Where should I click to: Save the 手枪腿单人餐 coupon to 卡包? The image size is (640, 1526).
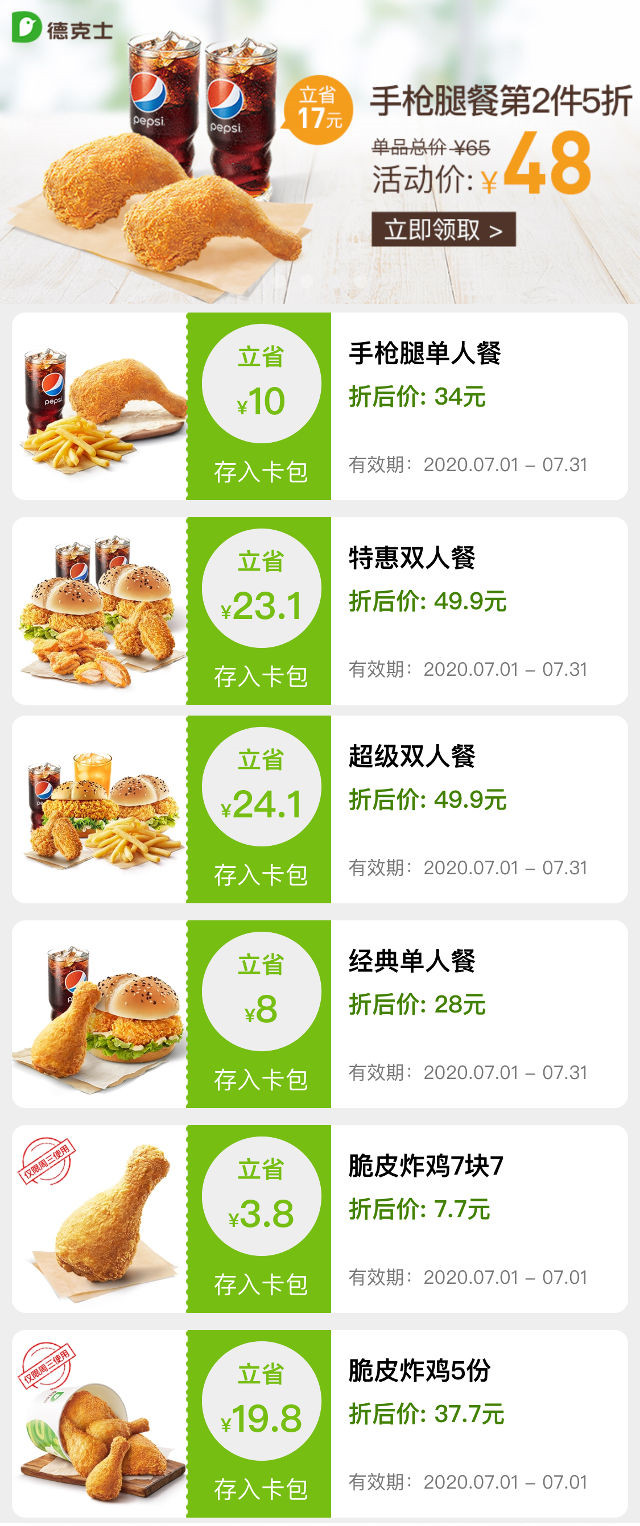261,472
